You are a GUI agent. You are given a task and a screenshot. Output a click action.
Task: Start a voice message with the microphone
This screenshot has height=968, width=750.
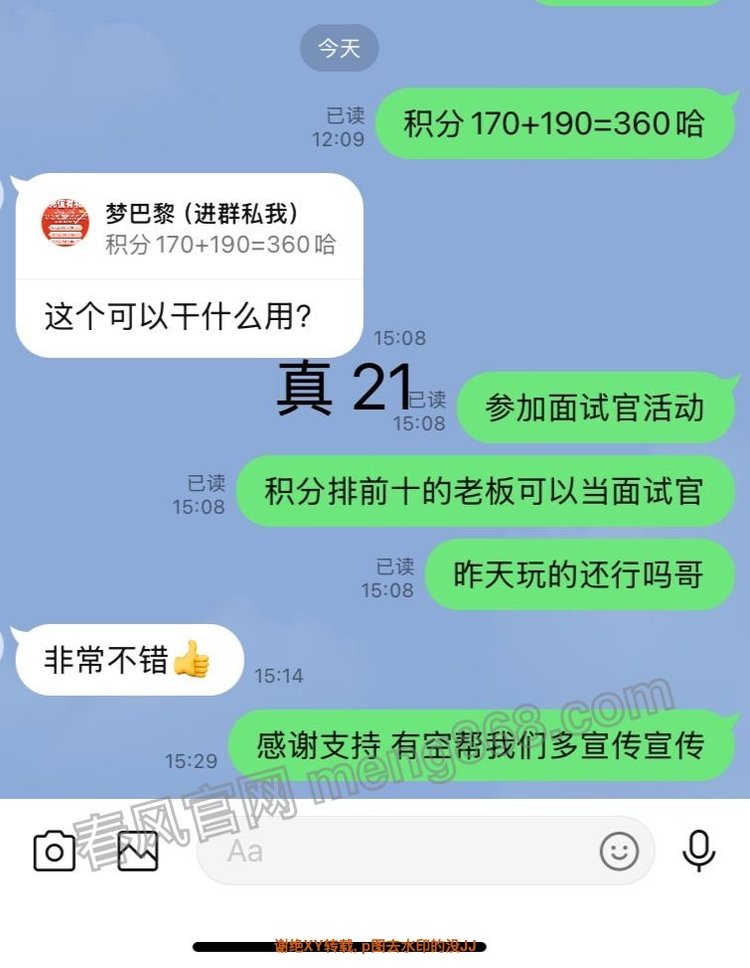pyautogui.click(x=699, y=851)
